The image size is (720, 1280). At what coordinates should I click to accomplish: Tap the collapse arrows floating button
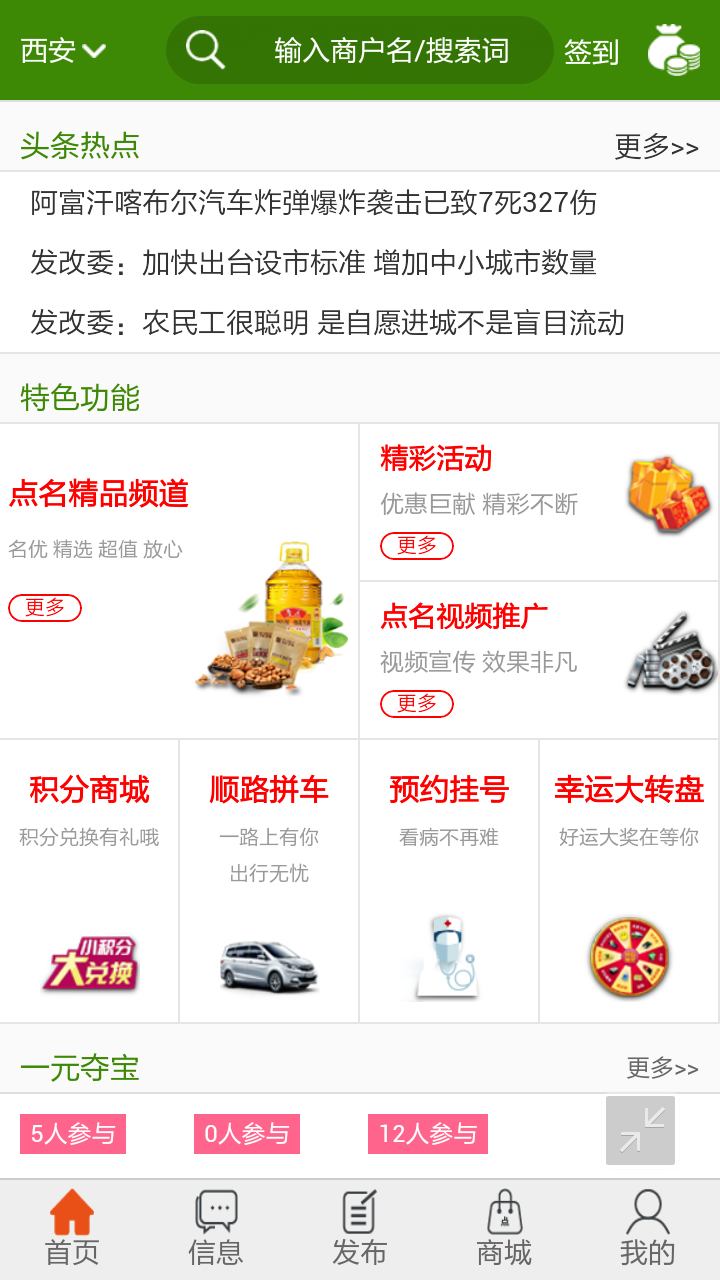click(640, 1130)
